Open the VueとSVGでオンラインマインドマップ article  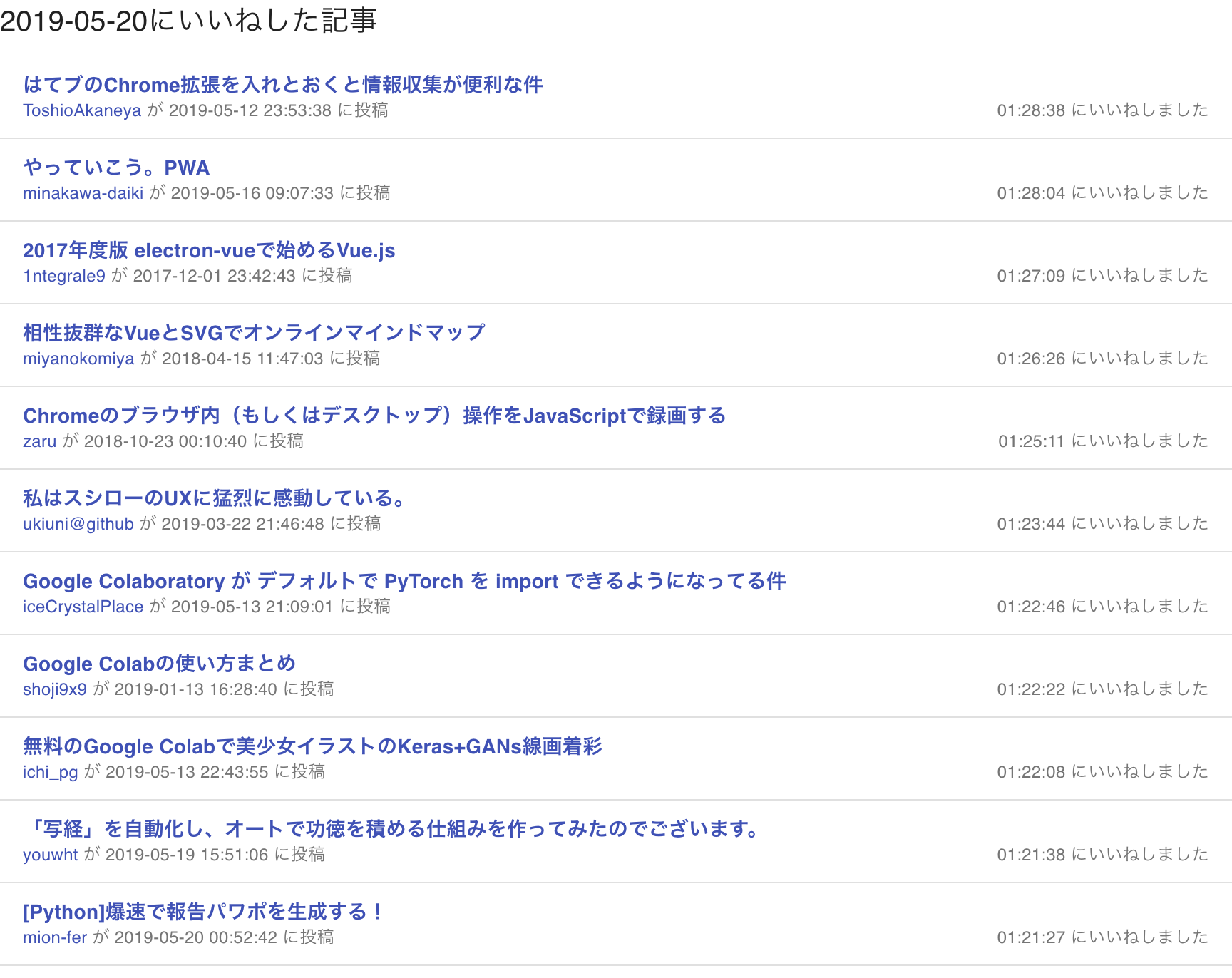(253, 333)
